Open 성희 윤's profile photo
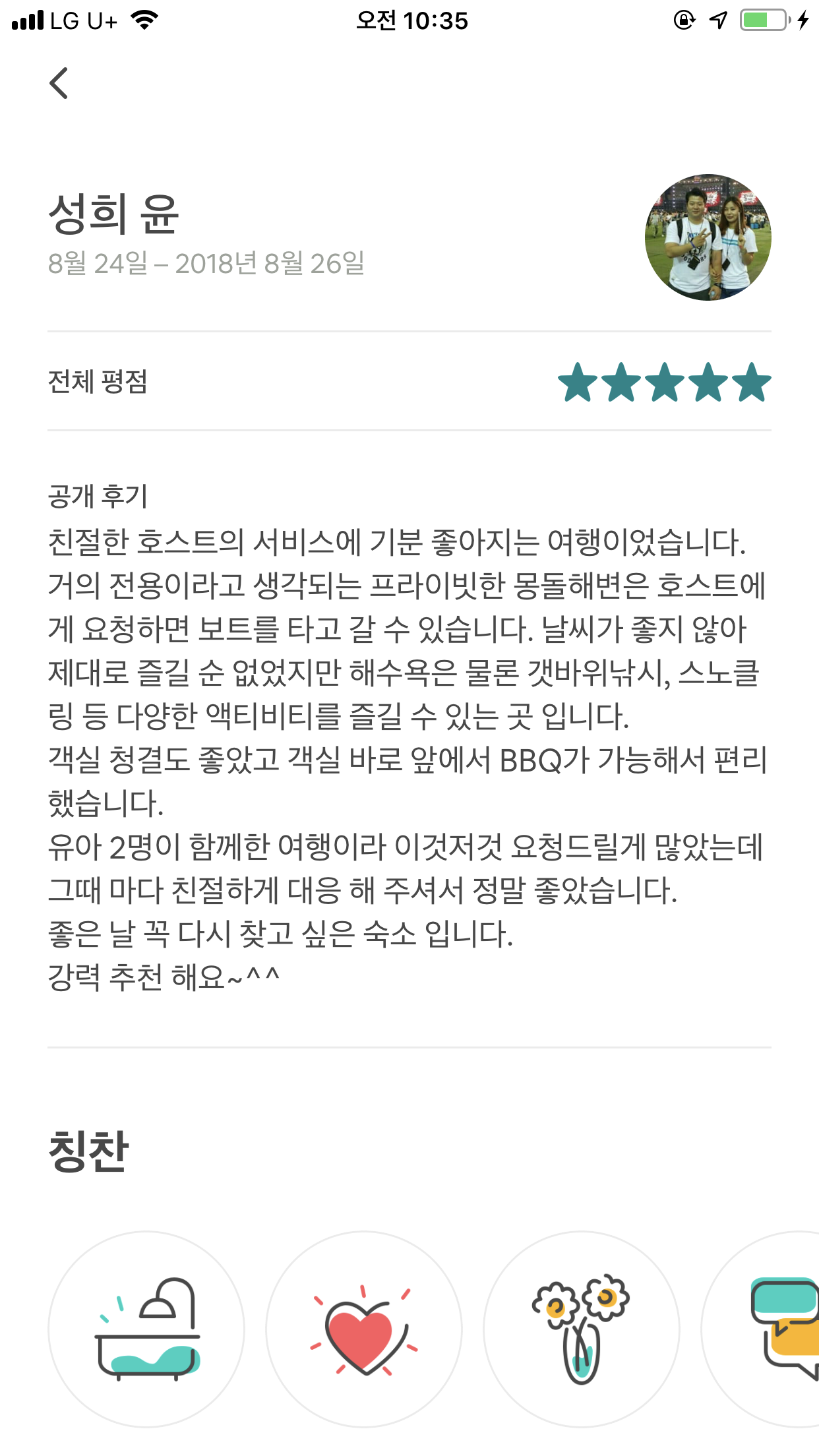 tap(708, 237)
